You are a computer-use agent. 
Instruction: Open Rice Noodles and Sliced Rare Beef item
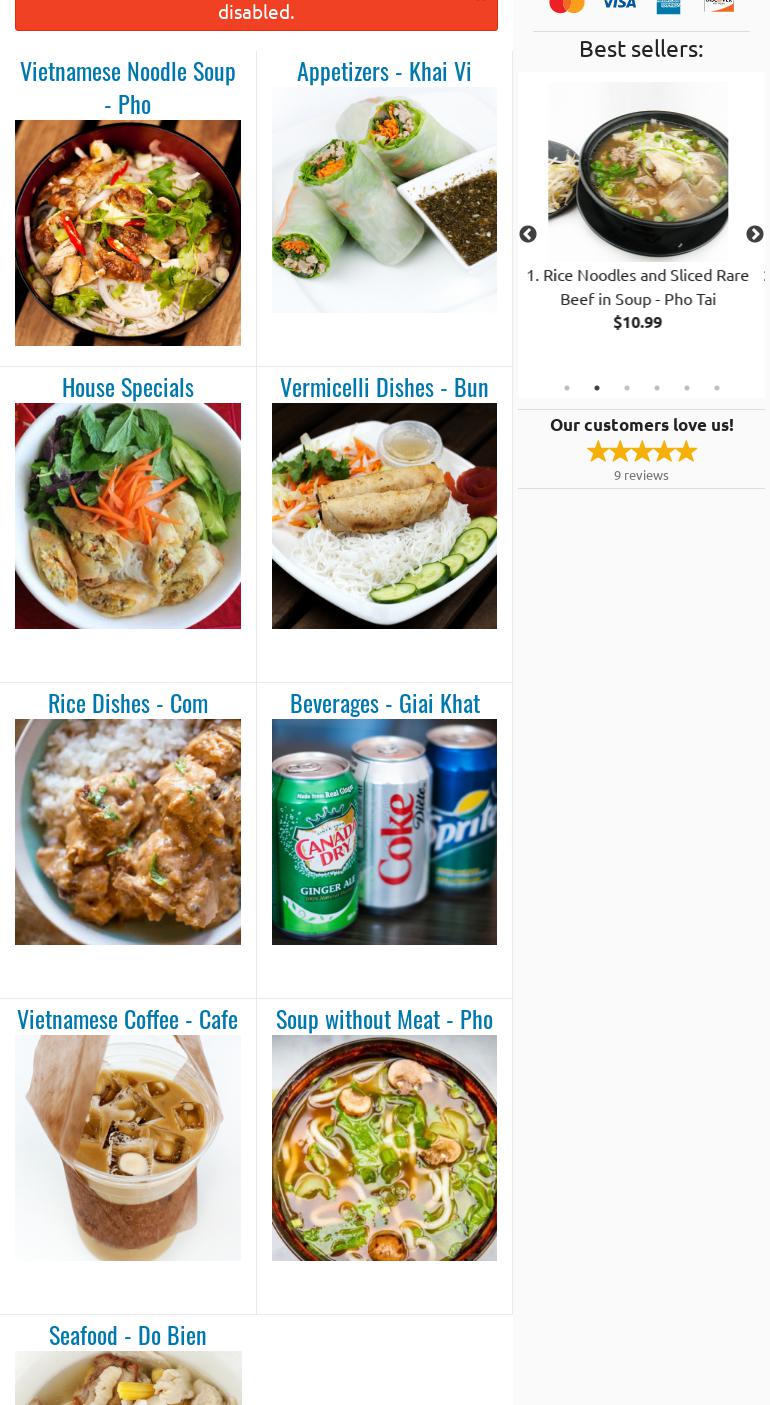point(638,286)
